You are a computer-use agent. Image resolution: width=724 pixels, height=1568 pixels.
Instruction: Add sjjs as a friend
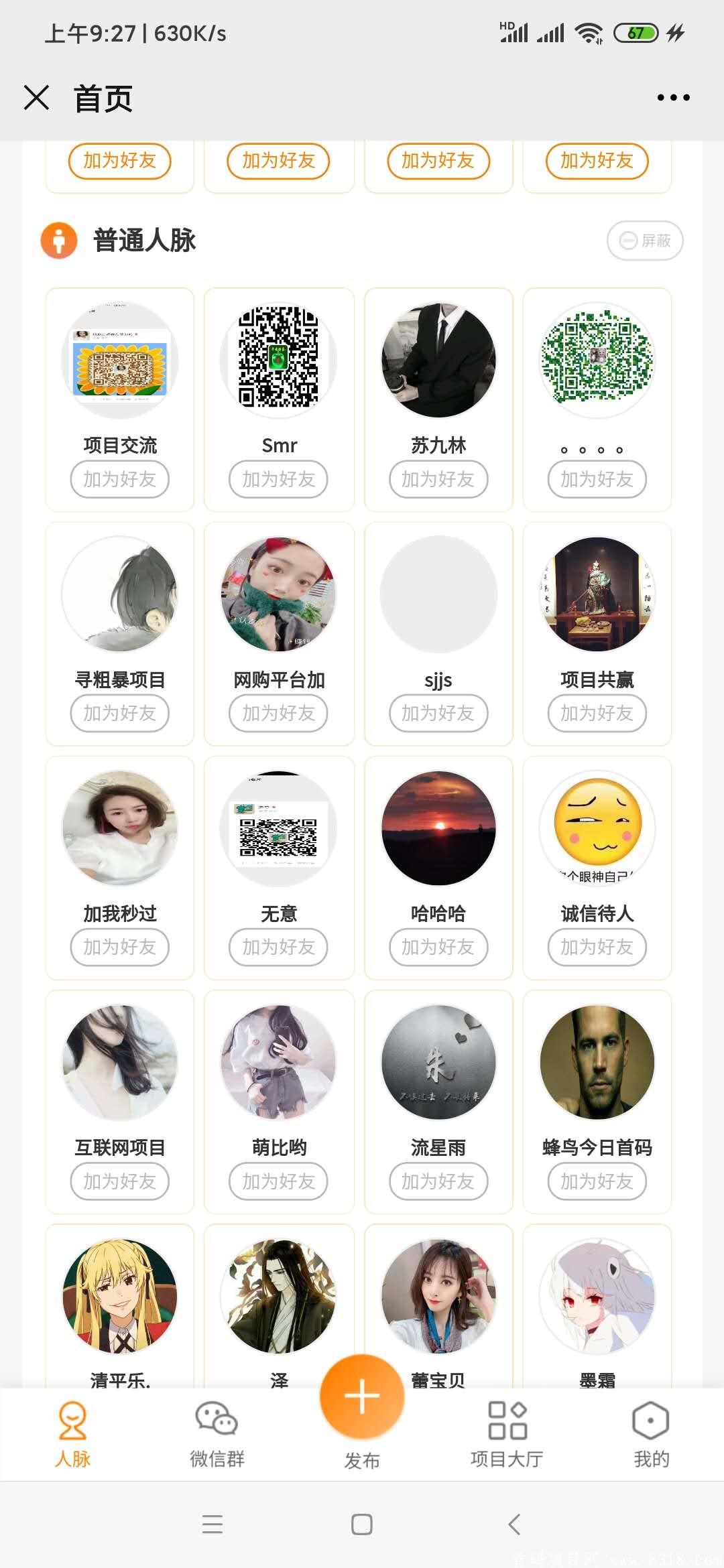438,713
